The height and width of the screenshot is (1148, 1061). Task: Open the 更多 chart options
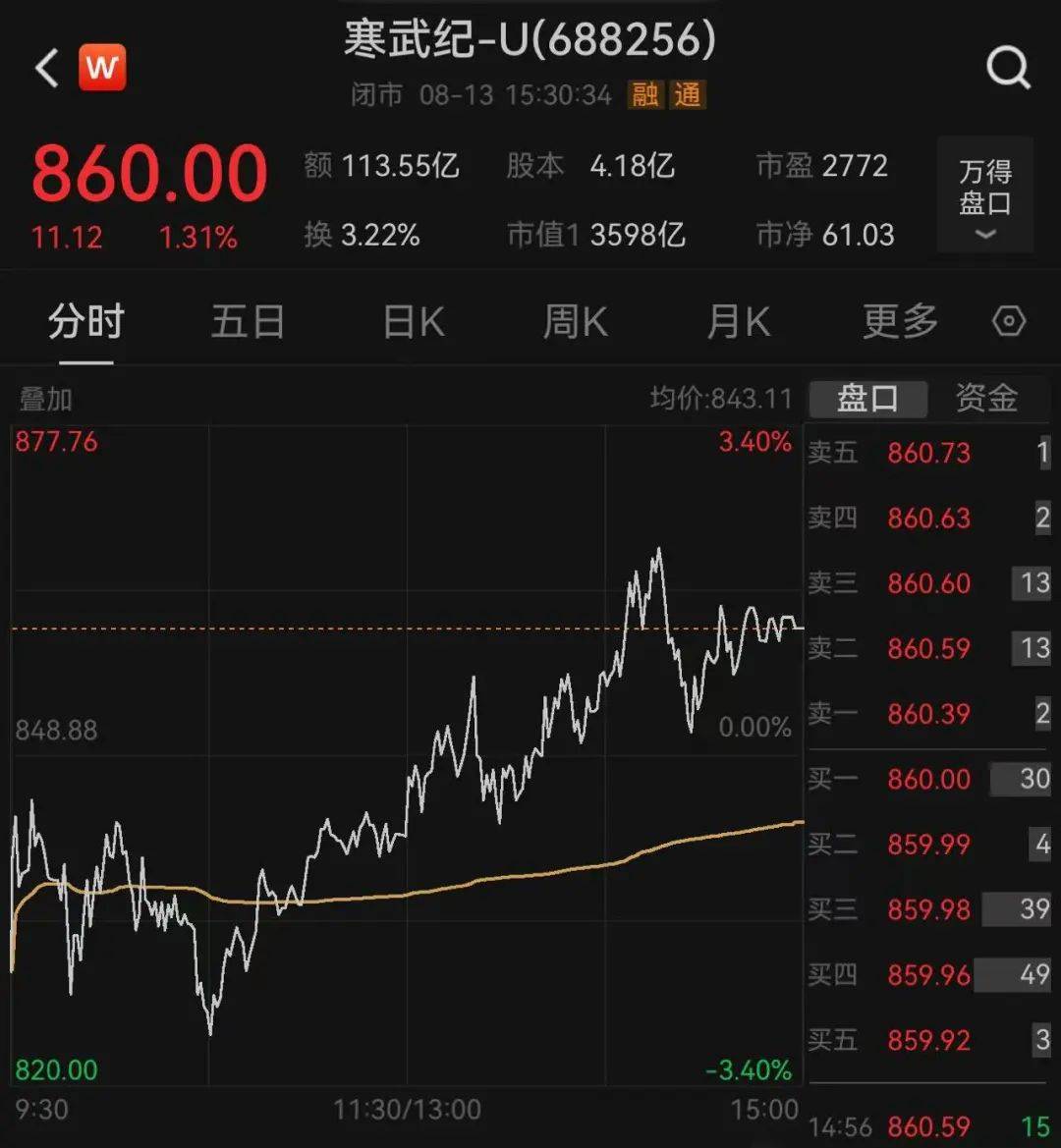tap(900, 322)
